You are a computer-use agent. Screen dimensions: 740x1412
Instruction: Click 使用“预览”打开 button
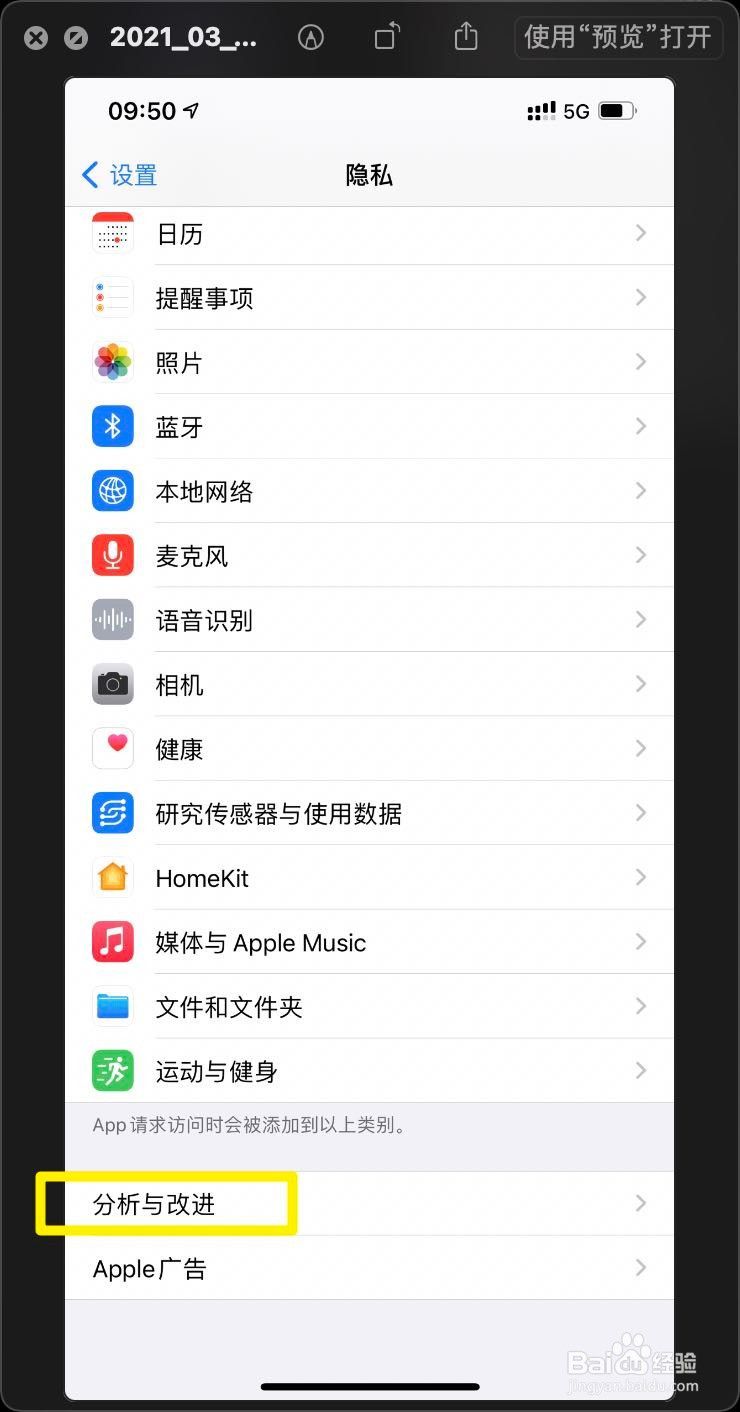pos(618,37)
